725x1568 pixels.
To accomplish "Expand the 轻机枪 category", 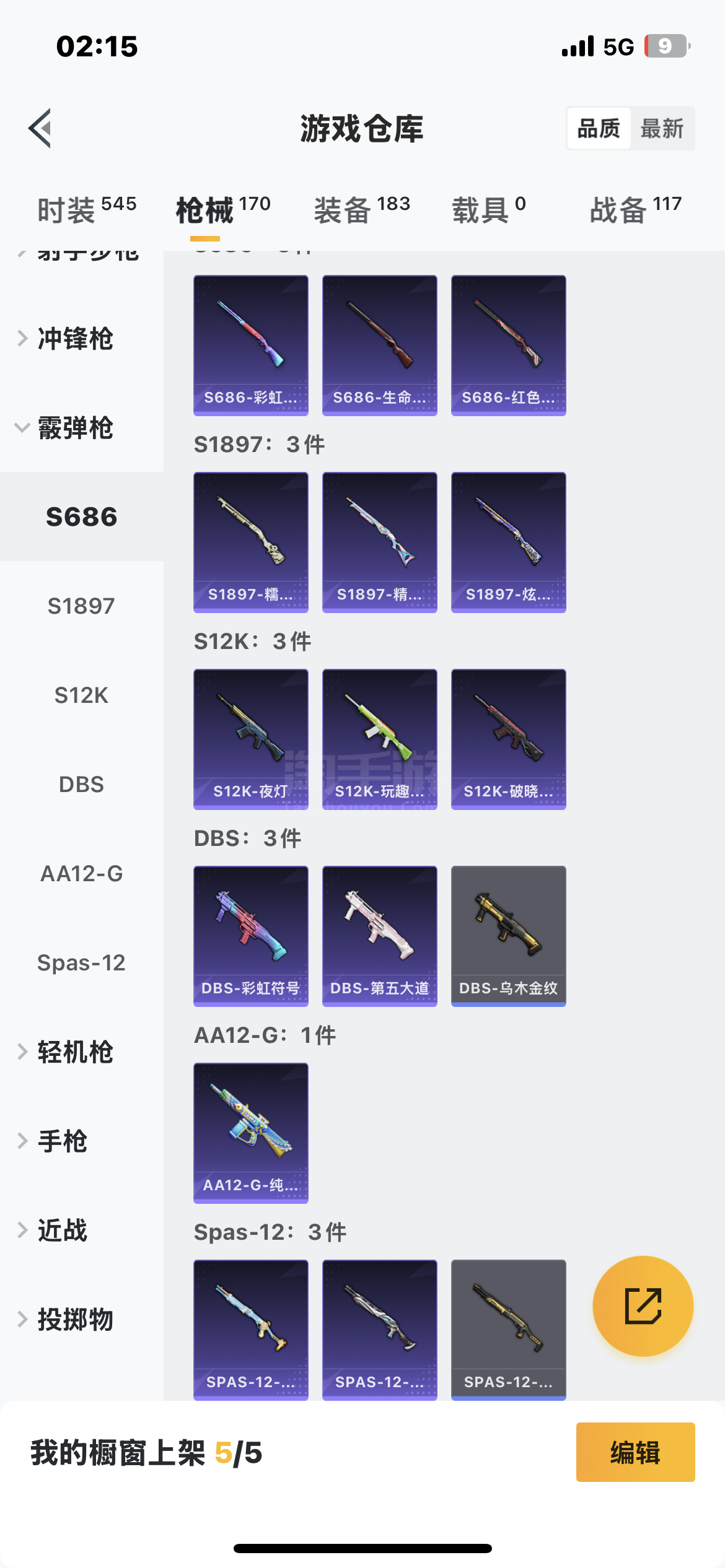I will point(74,1052).
